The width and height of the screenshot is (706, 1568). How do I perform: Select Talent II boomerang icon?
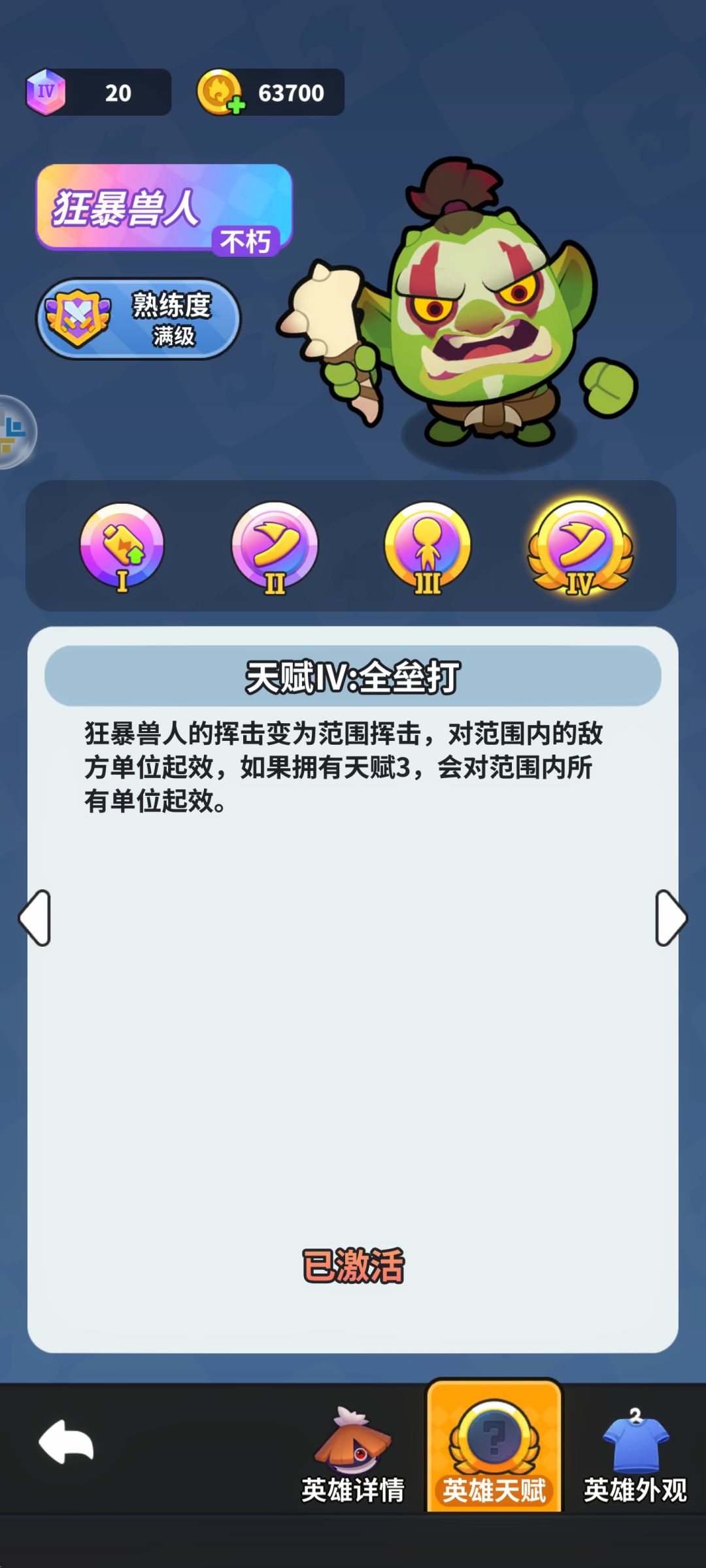coord(275,549)
